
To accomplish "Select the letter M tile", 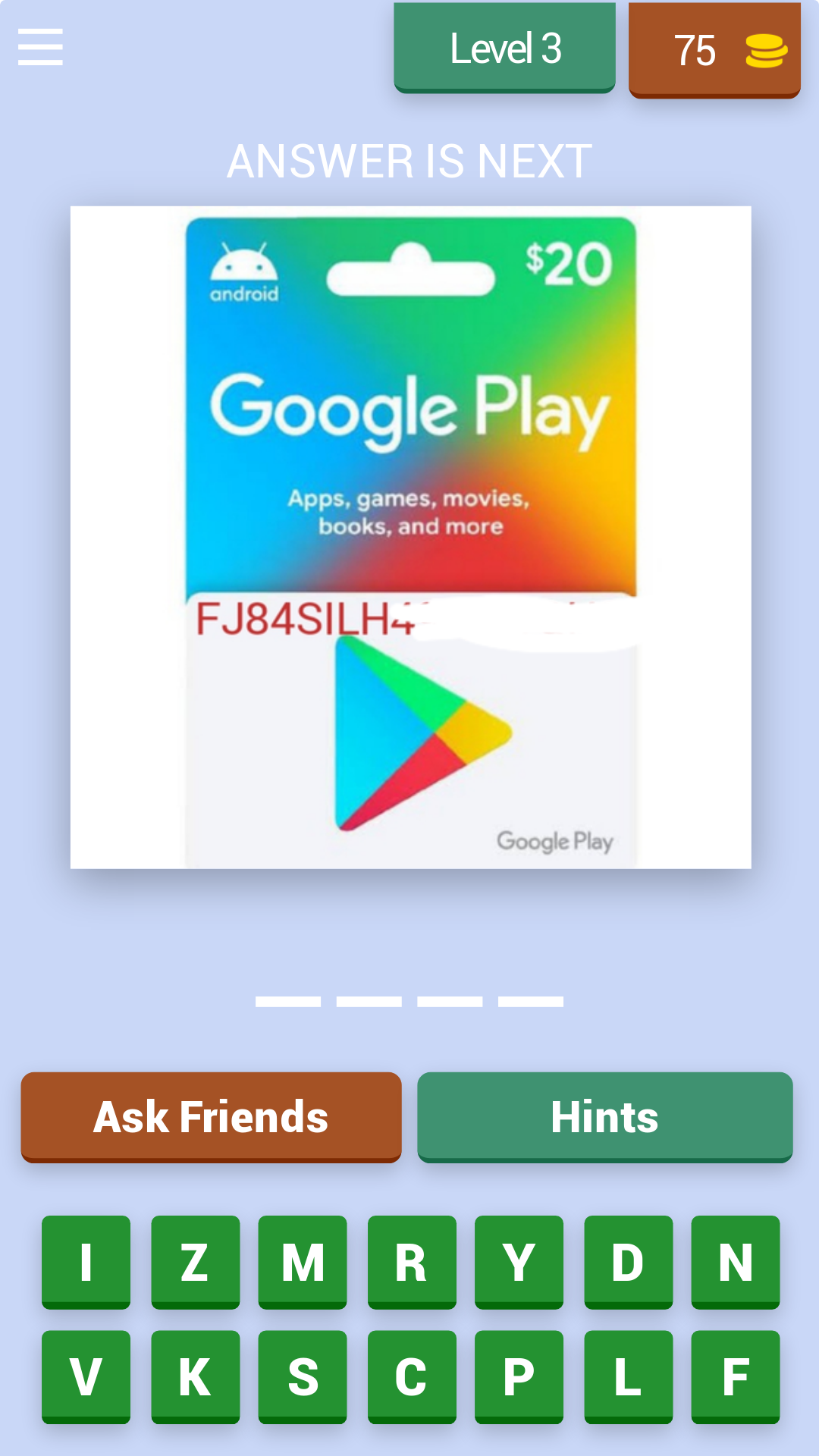I will 303,1260.
